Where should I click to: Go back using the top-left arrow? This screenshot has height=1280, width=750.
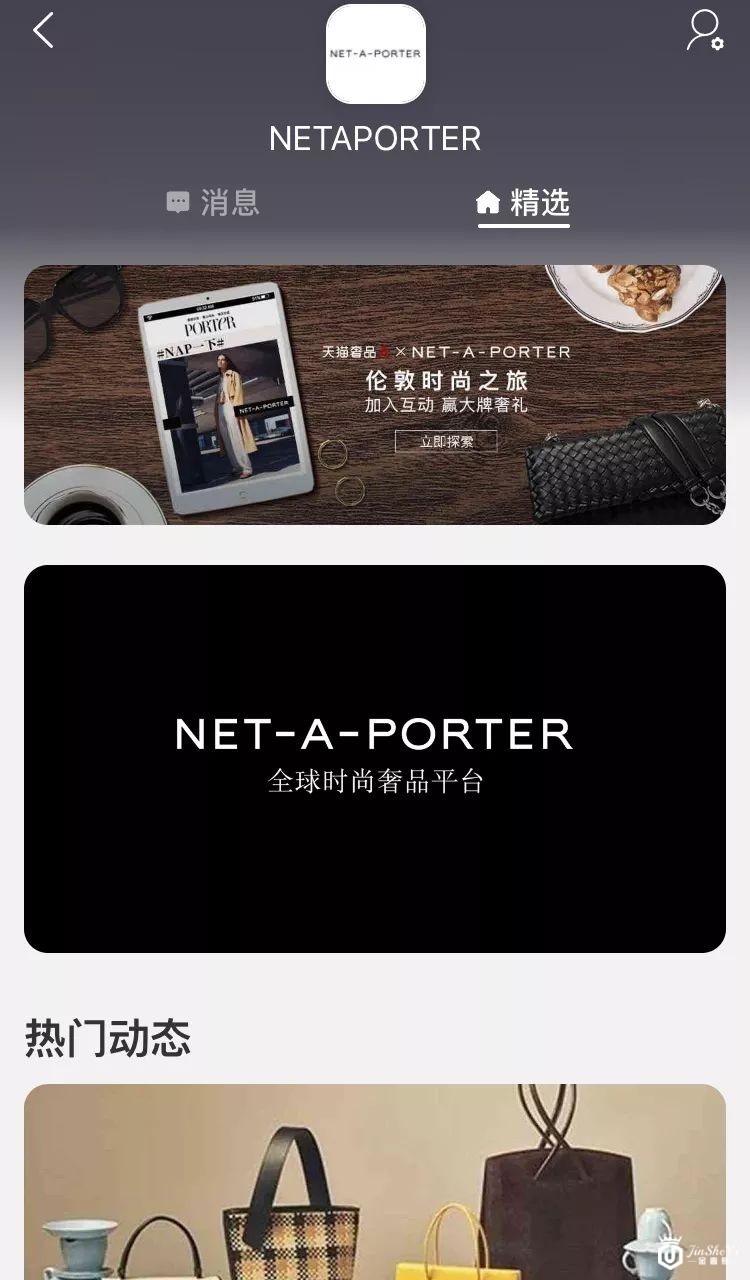pyautogui.click(x=43, y=31)
